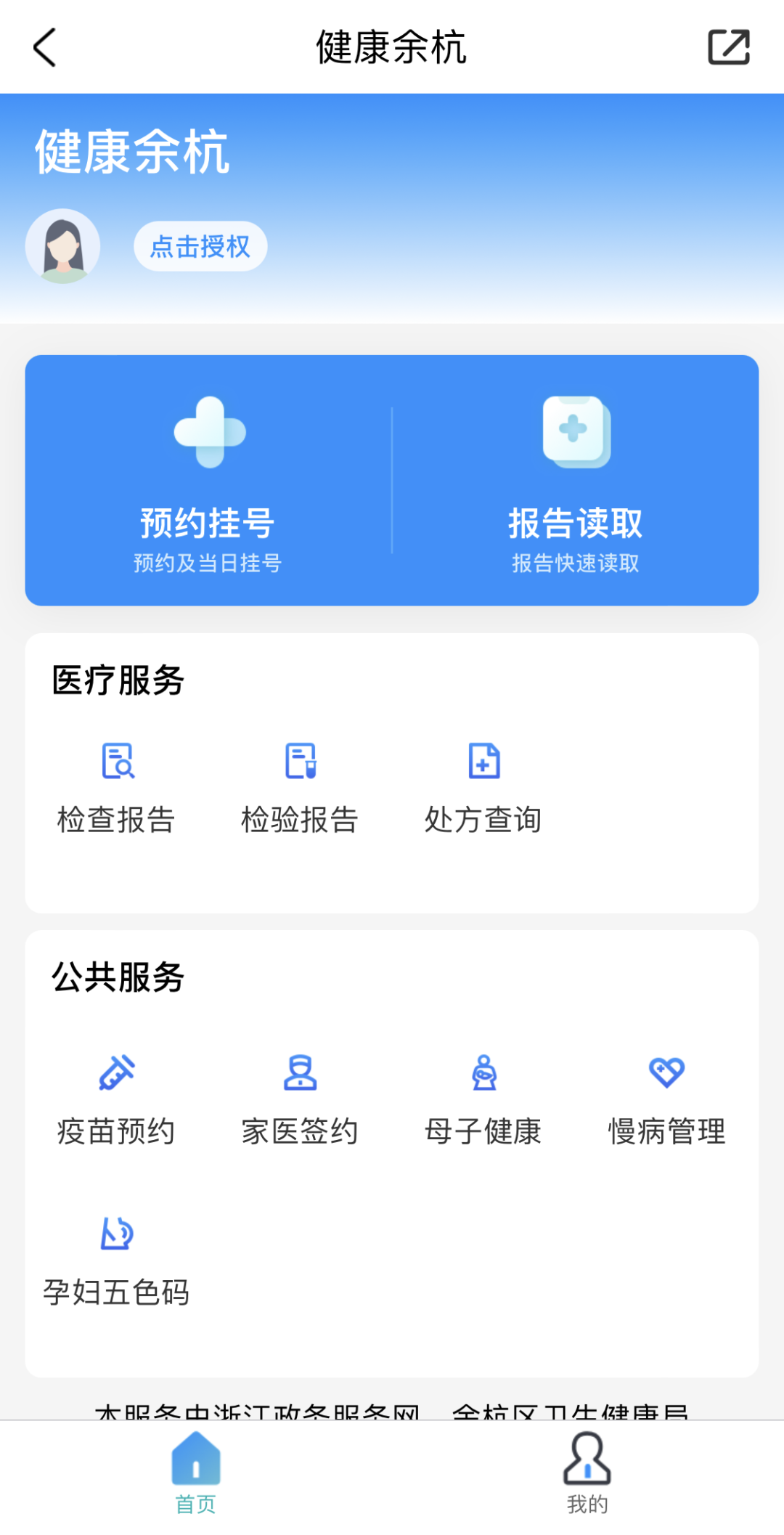Select 慢病管理 chronic disease management
Image resolution: width=784 pixels, height=1535 pixels.
(667, 1099)
